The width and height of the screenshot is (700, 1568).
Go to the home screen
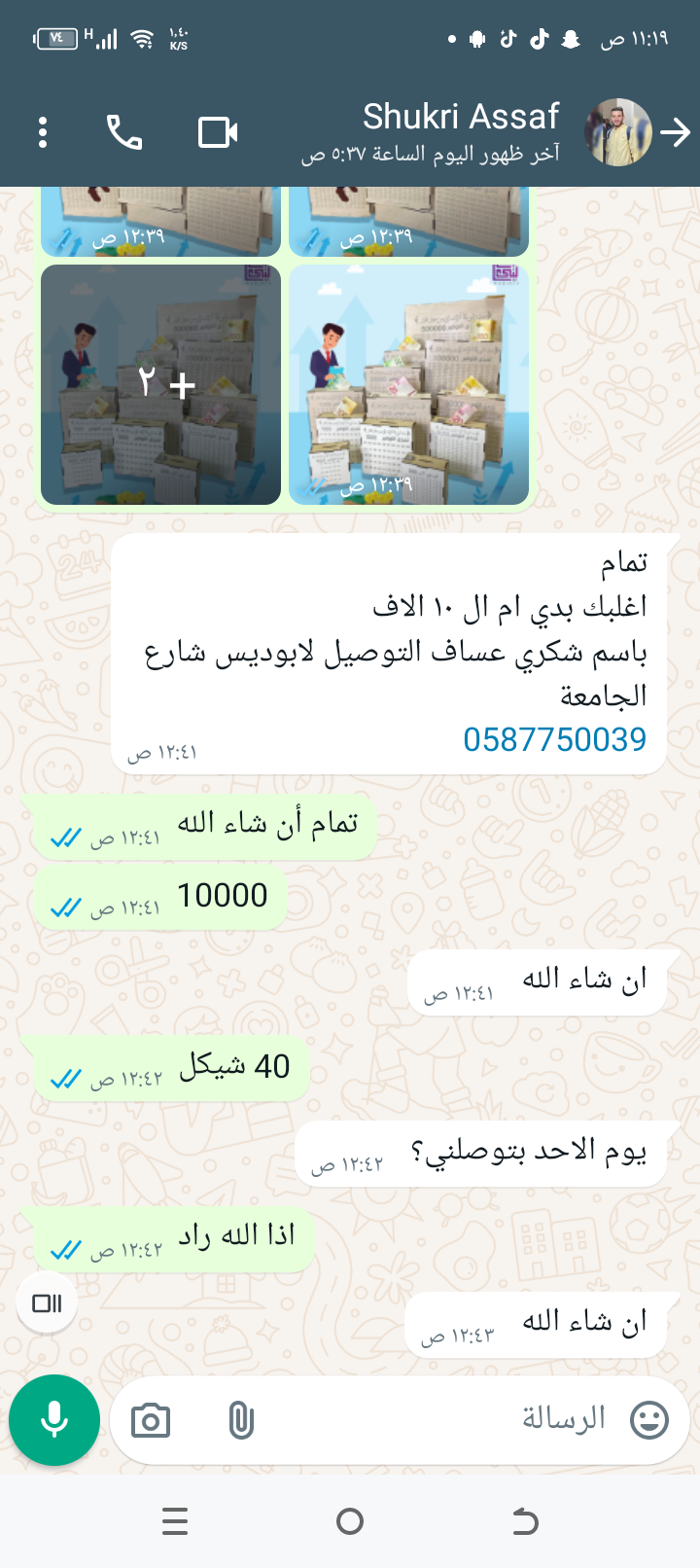350,1521
